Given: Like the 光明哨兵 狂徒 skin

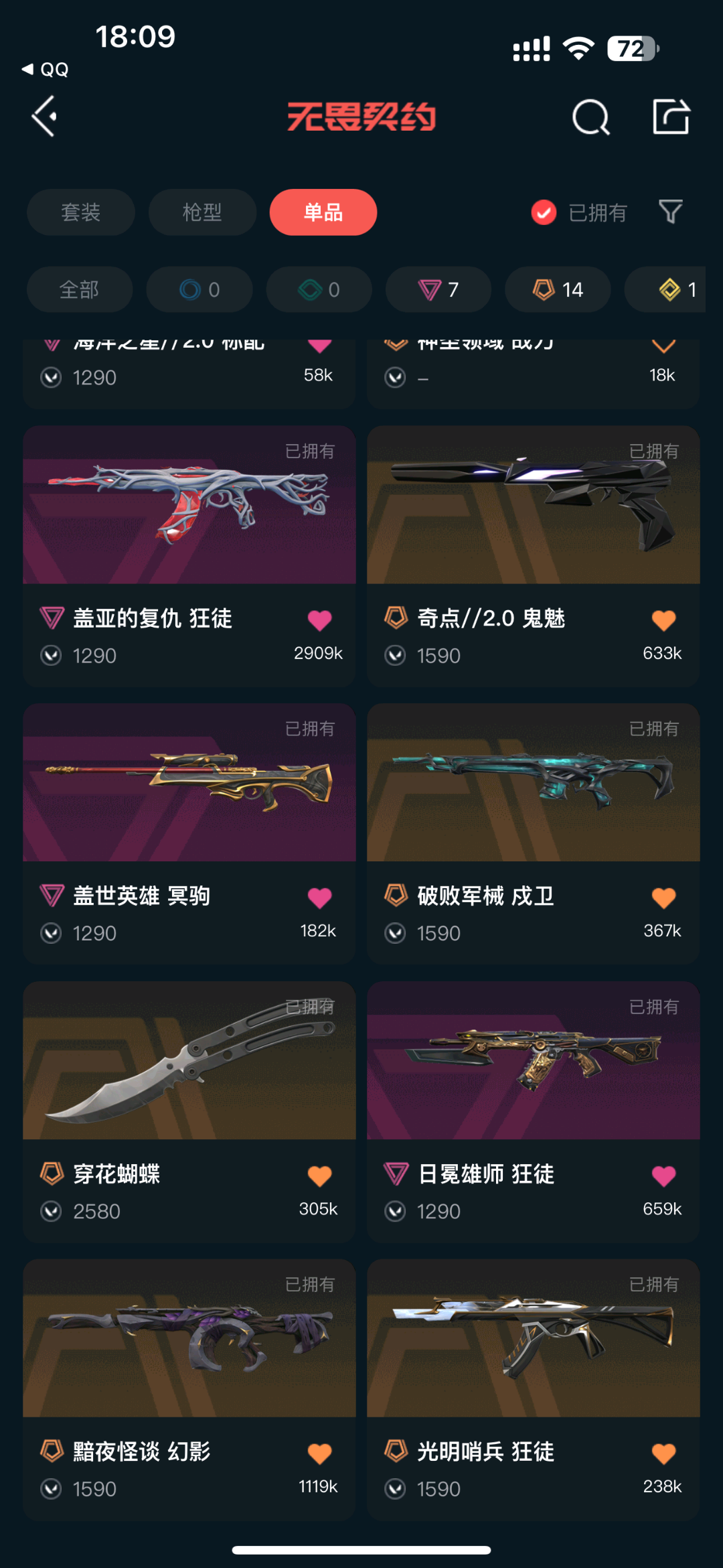Looking at the screenshot, I should pos(663,1453).
